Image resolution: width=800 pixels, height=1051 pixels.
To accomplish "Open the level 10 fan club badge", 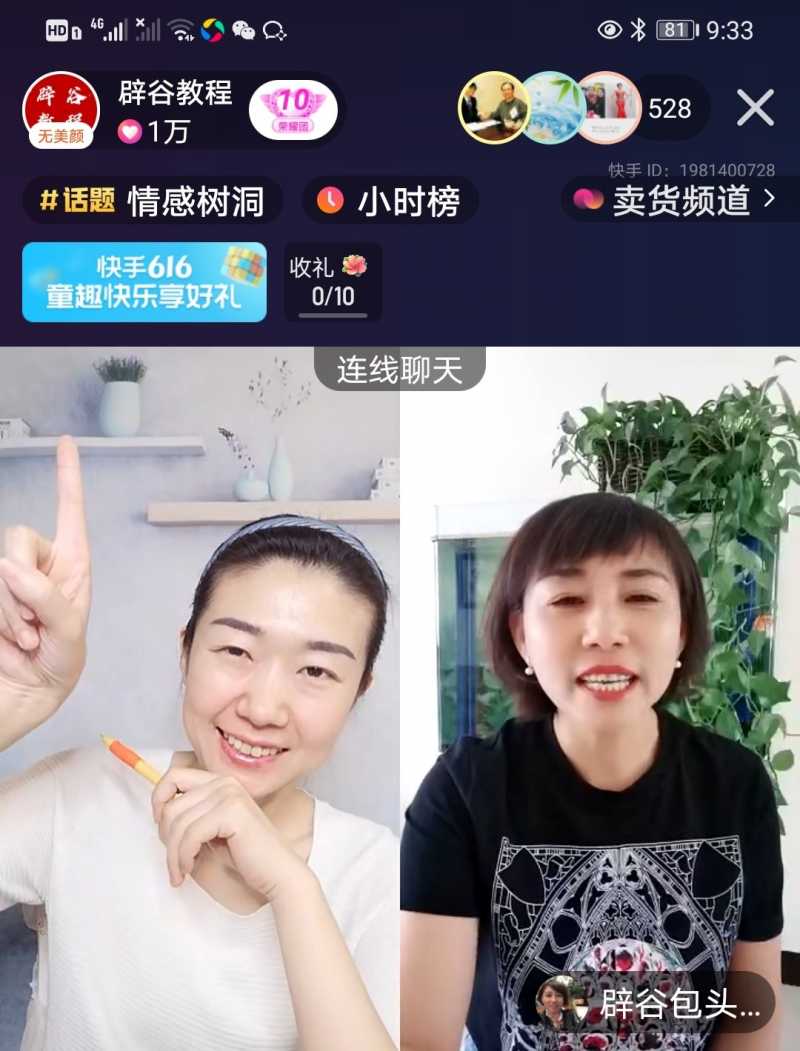I will (292, 110).
